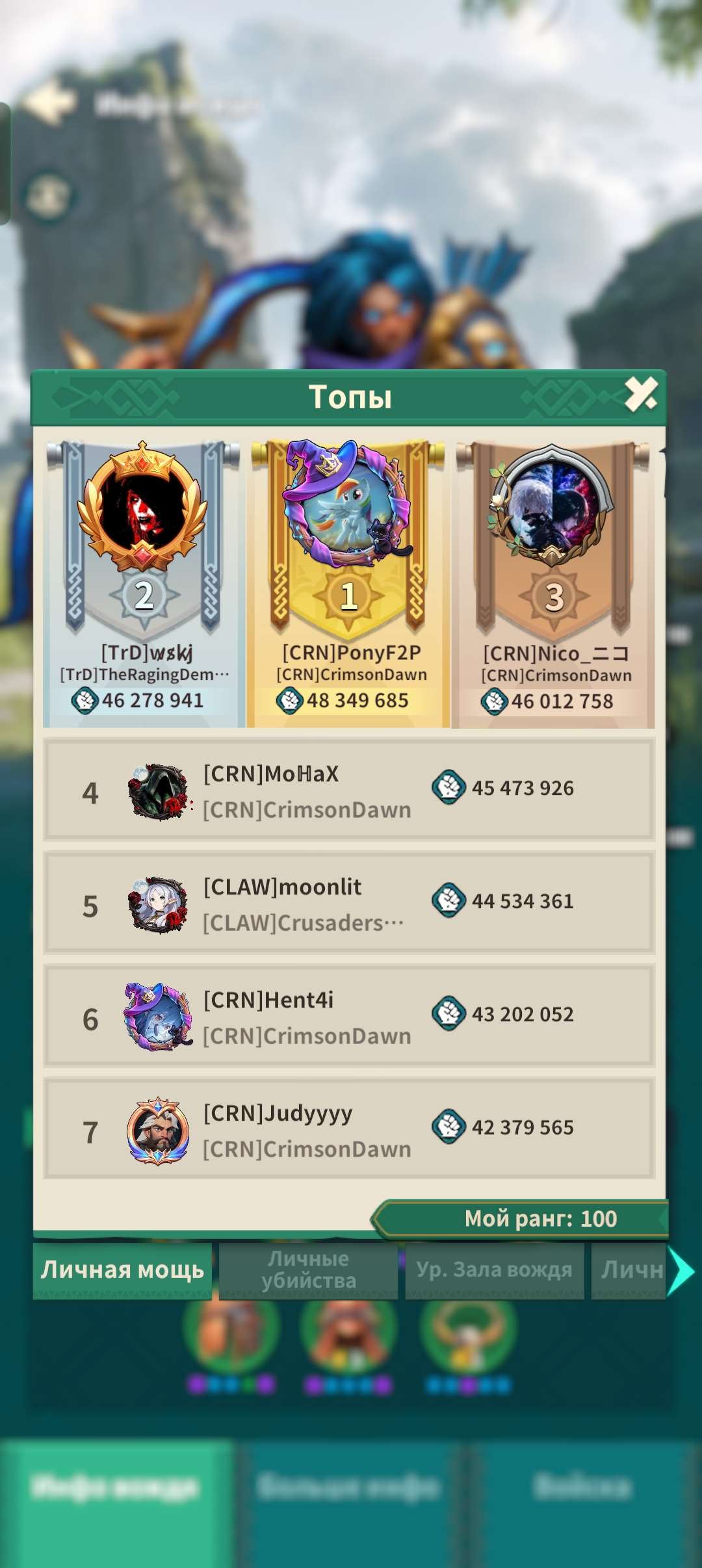The width and height of the screenshot is (702, 1568).
Task: View [CLAW]moonlit's profile row
Action: coord(349,903)
